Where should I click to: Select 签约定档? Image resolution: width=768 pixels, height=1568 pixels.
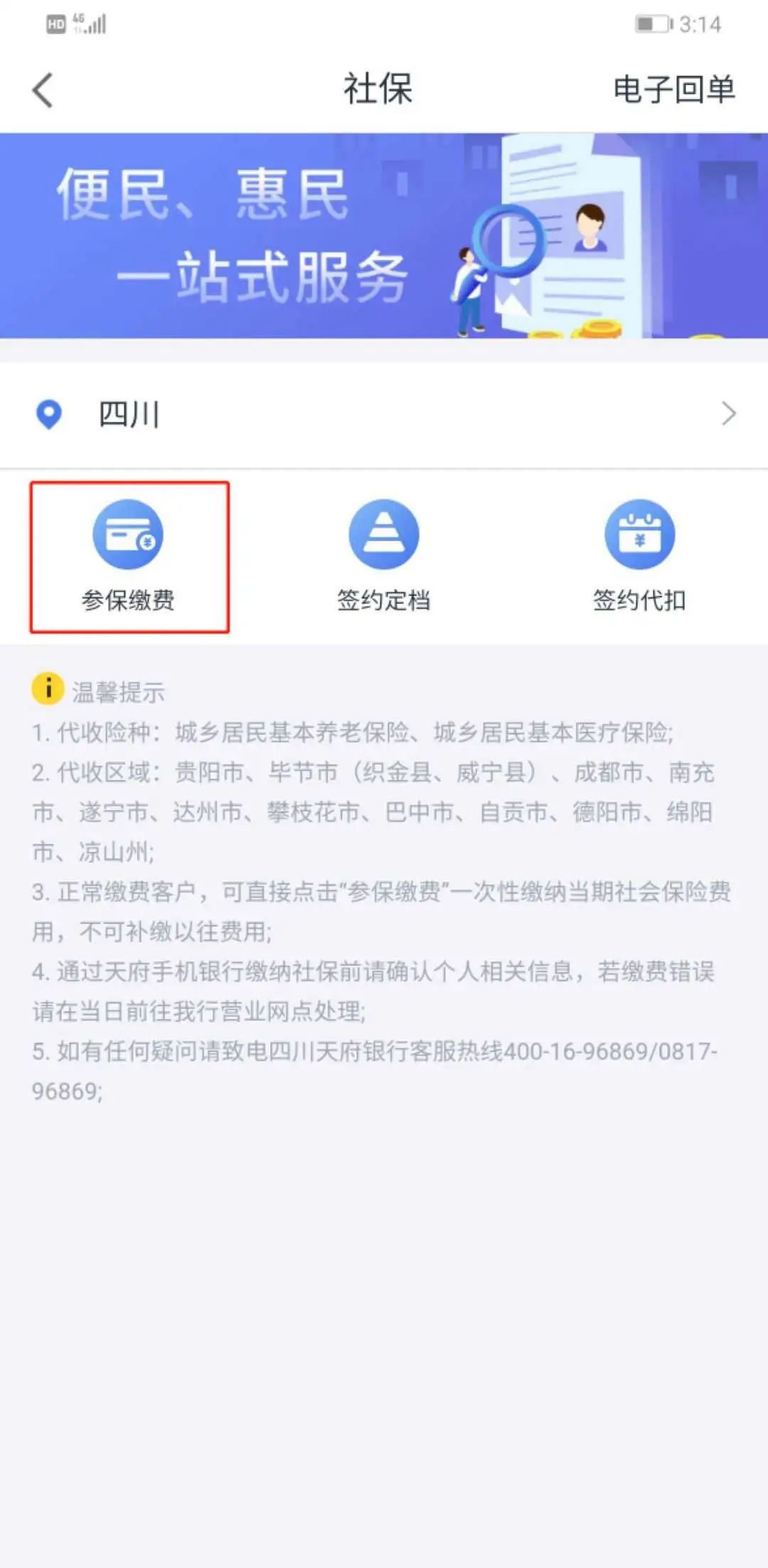pos(384,556)
